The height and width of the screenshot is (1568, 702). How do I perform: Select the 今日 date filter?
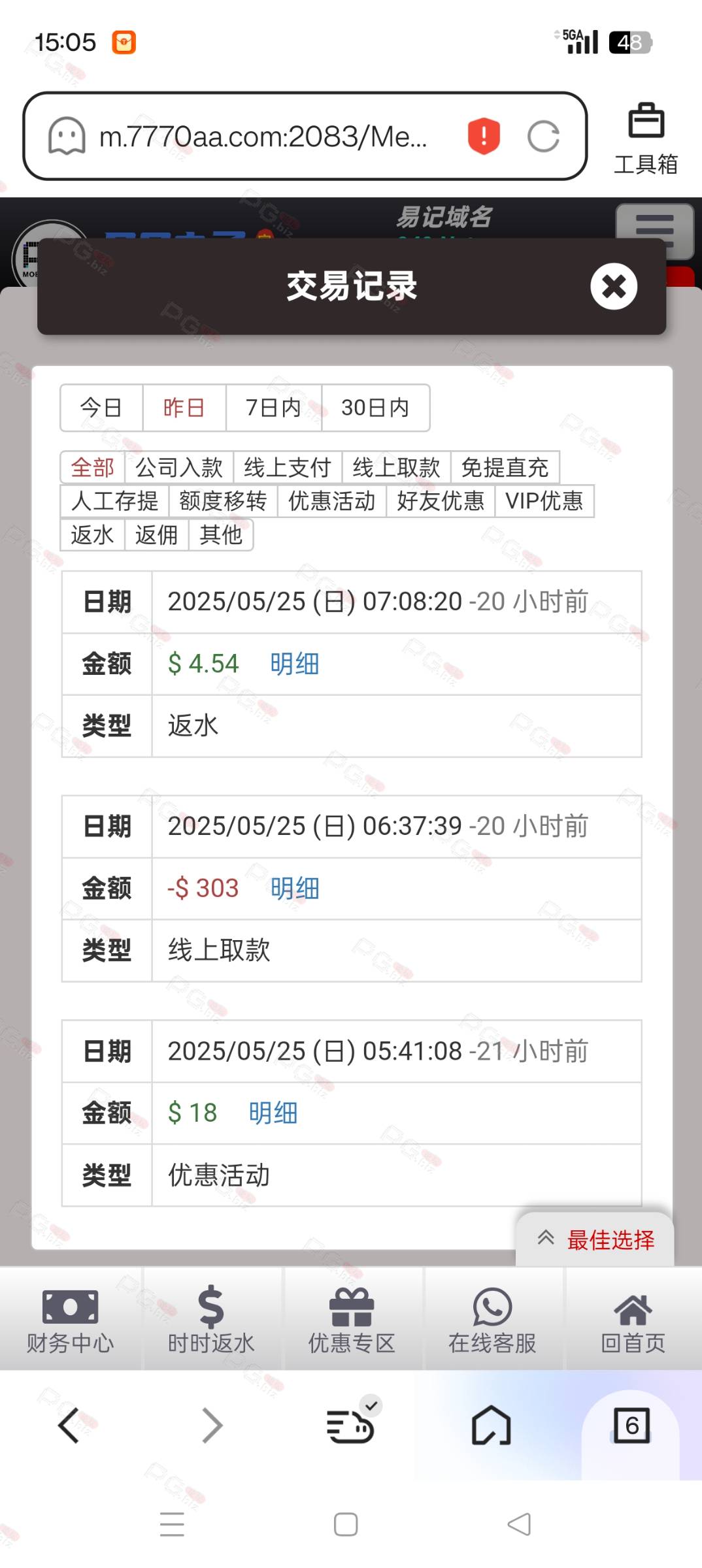click(101, 408)
